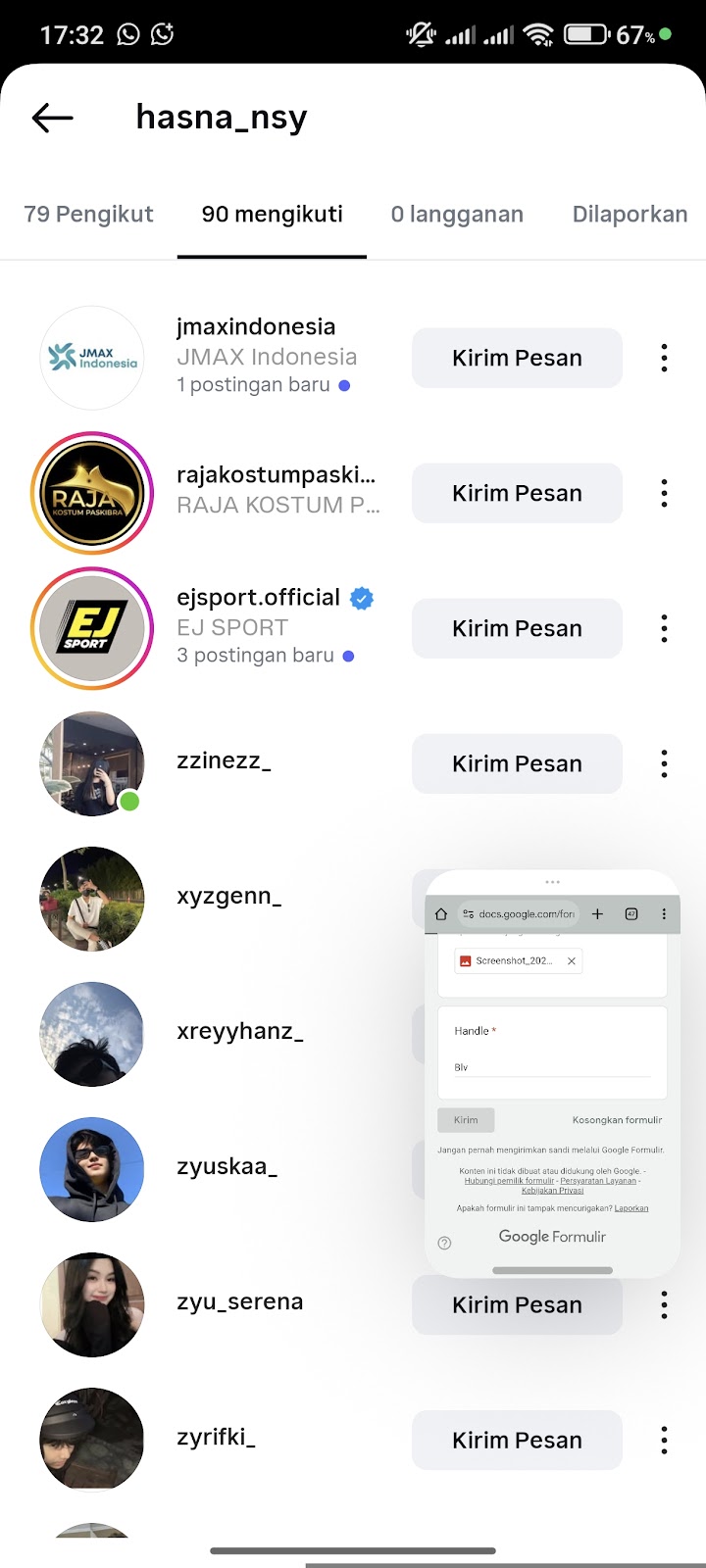Tap Kirim Pesan for zyu_serena

coord(517,1306)
